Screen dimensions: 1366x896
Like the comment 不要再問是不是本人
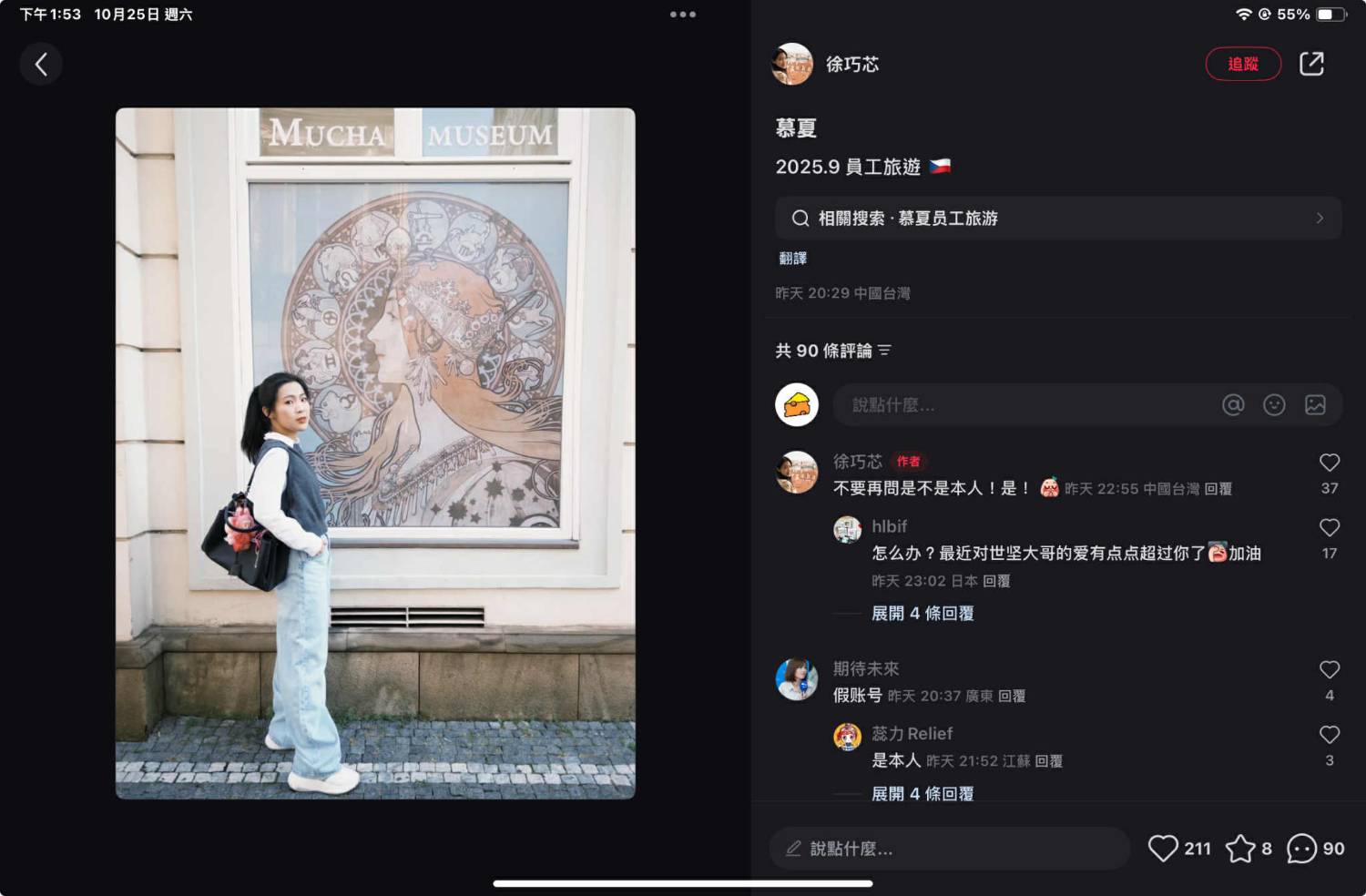click(1330, 463)
